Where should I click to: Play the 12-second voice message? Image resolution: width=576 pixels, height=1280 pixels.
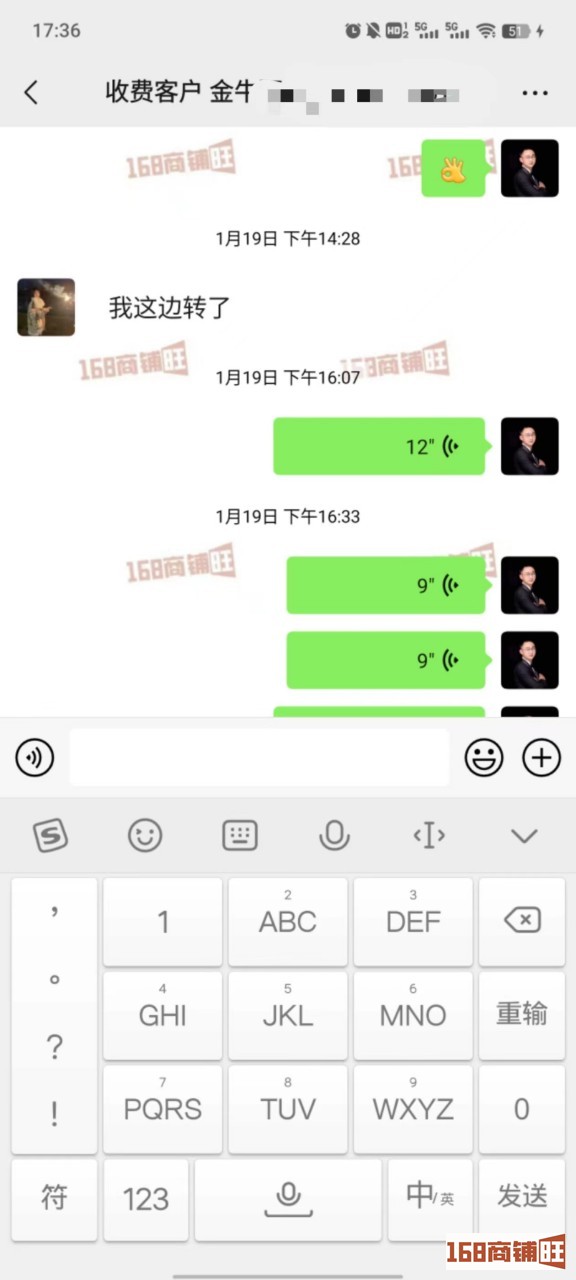tap(379, 446)
